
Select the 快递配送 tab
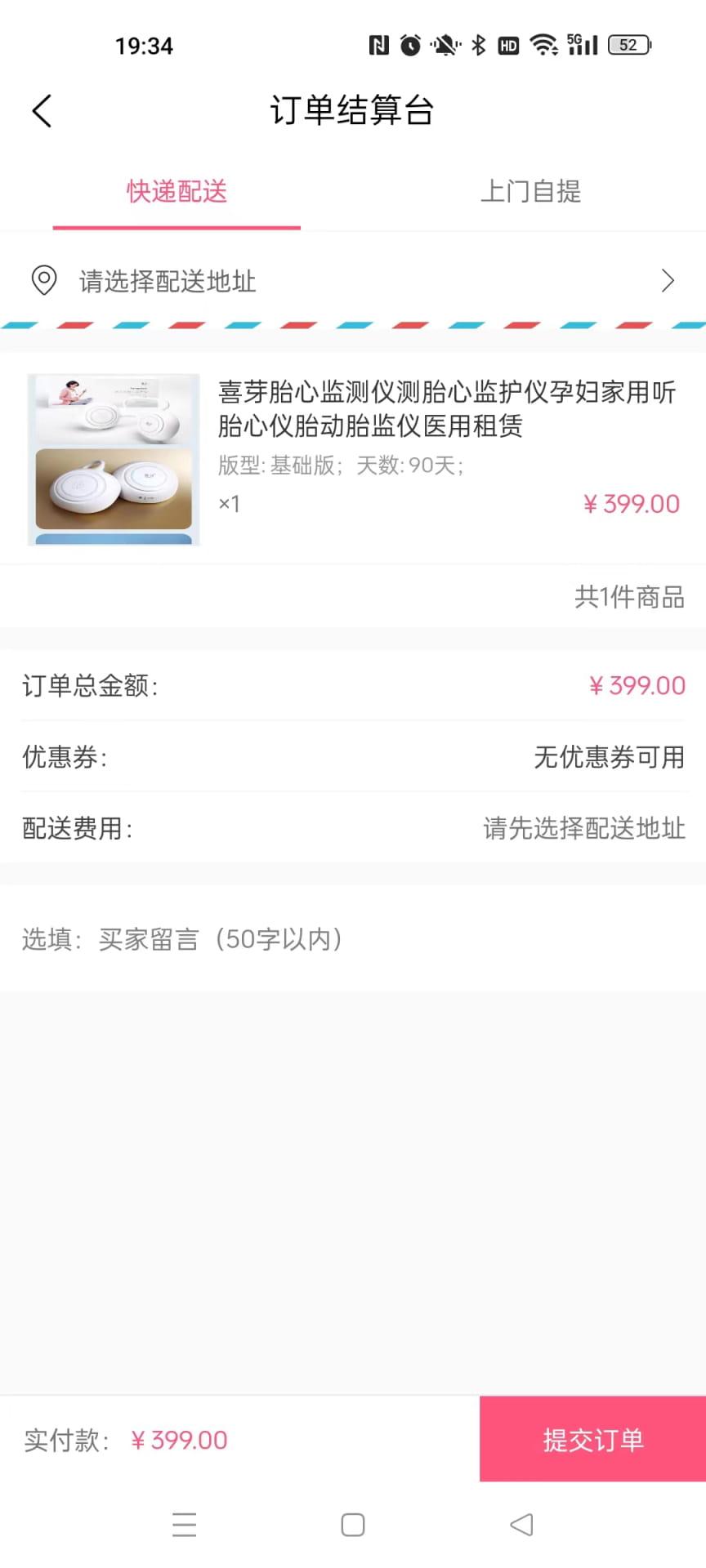pyautogui.click(x=176, y=192)
